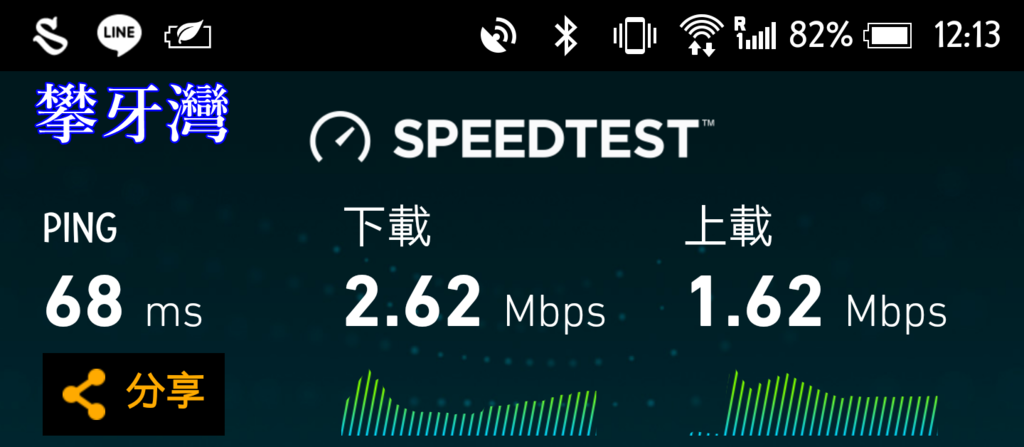This screenshot has height=447, width=1024.
Task: Share the speed test result via 分享
Action: [x=133, y=393]
